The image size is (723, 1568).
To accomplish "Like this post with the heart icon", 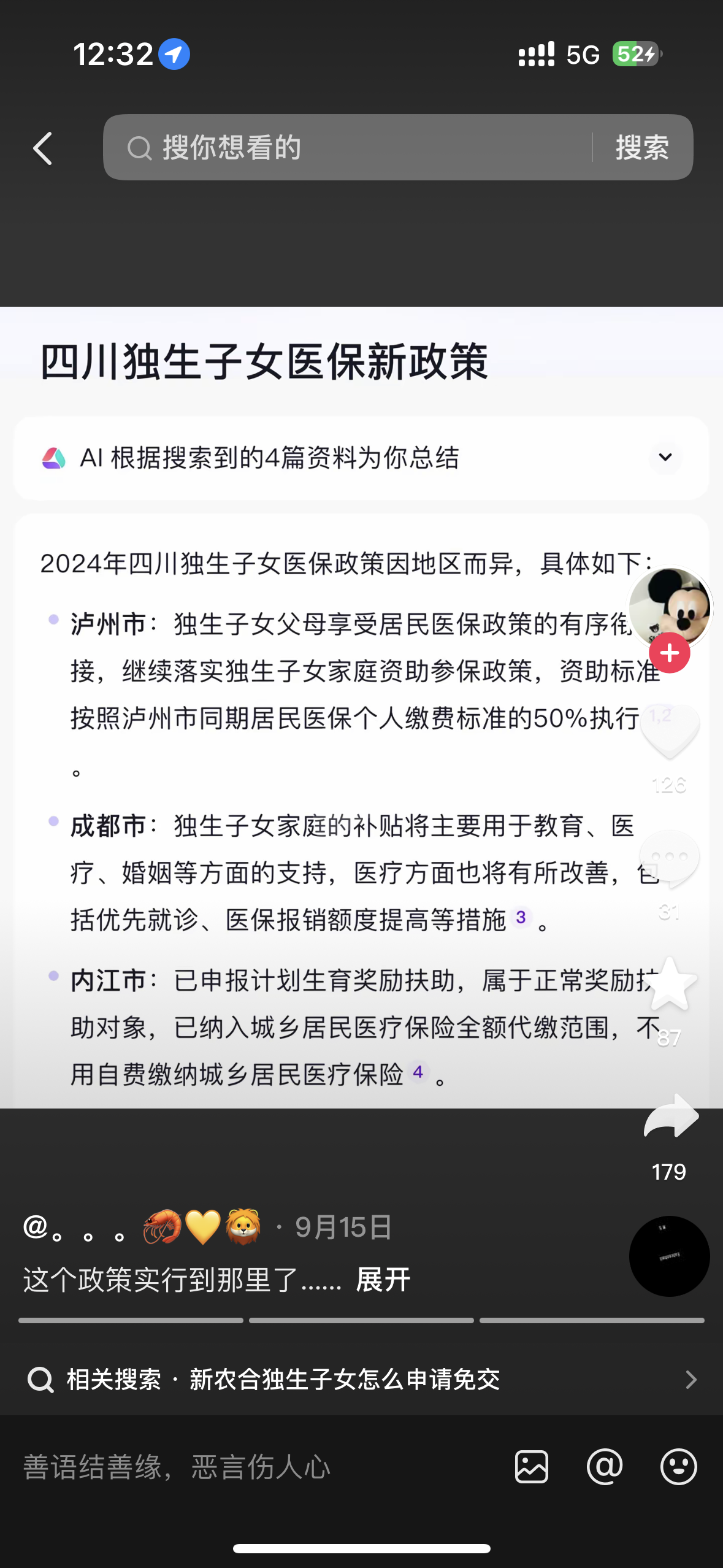I will pyautogui.click(x=669, y=732).
